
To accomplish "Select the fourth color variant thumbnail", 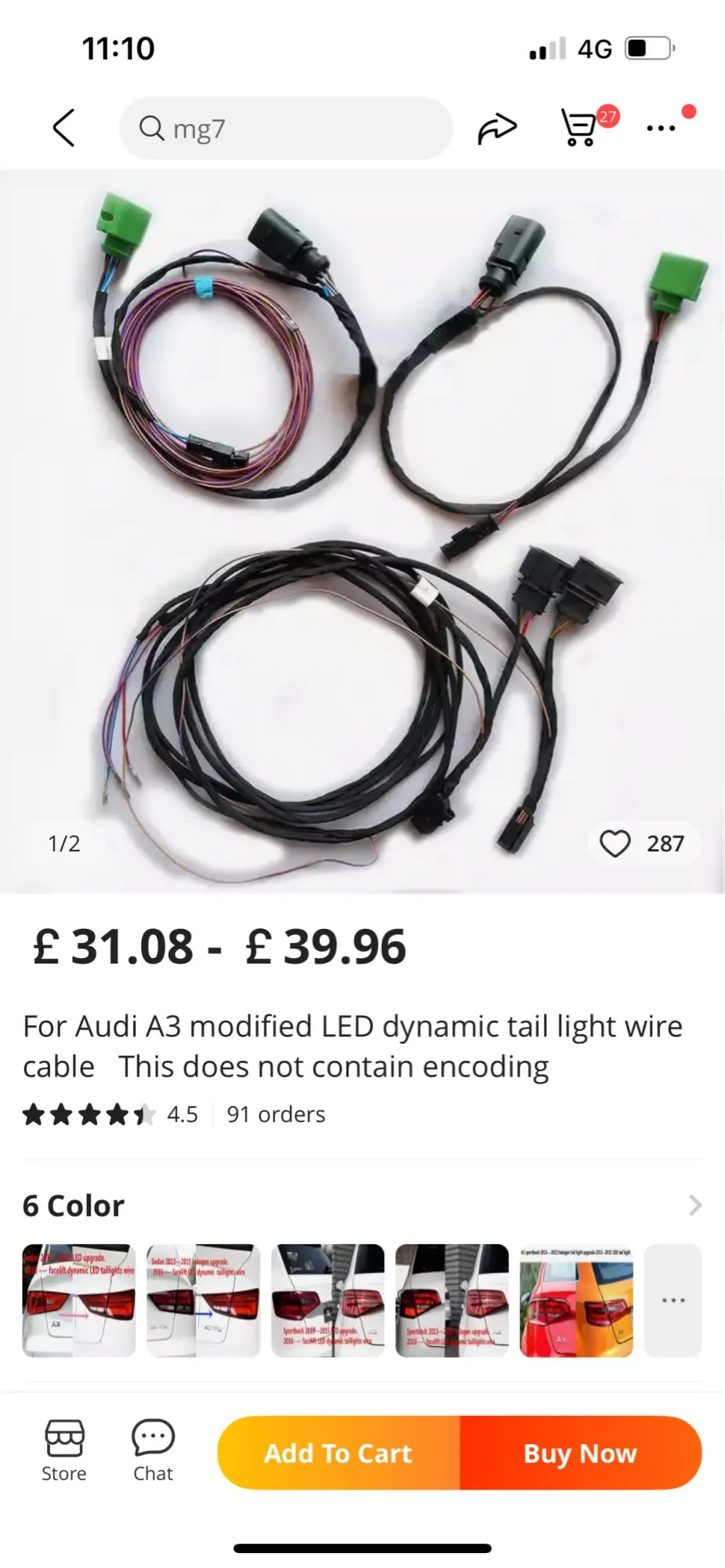I will pos(451,1300).
